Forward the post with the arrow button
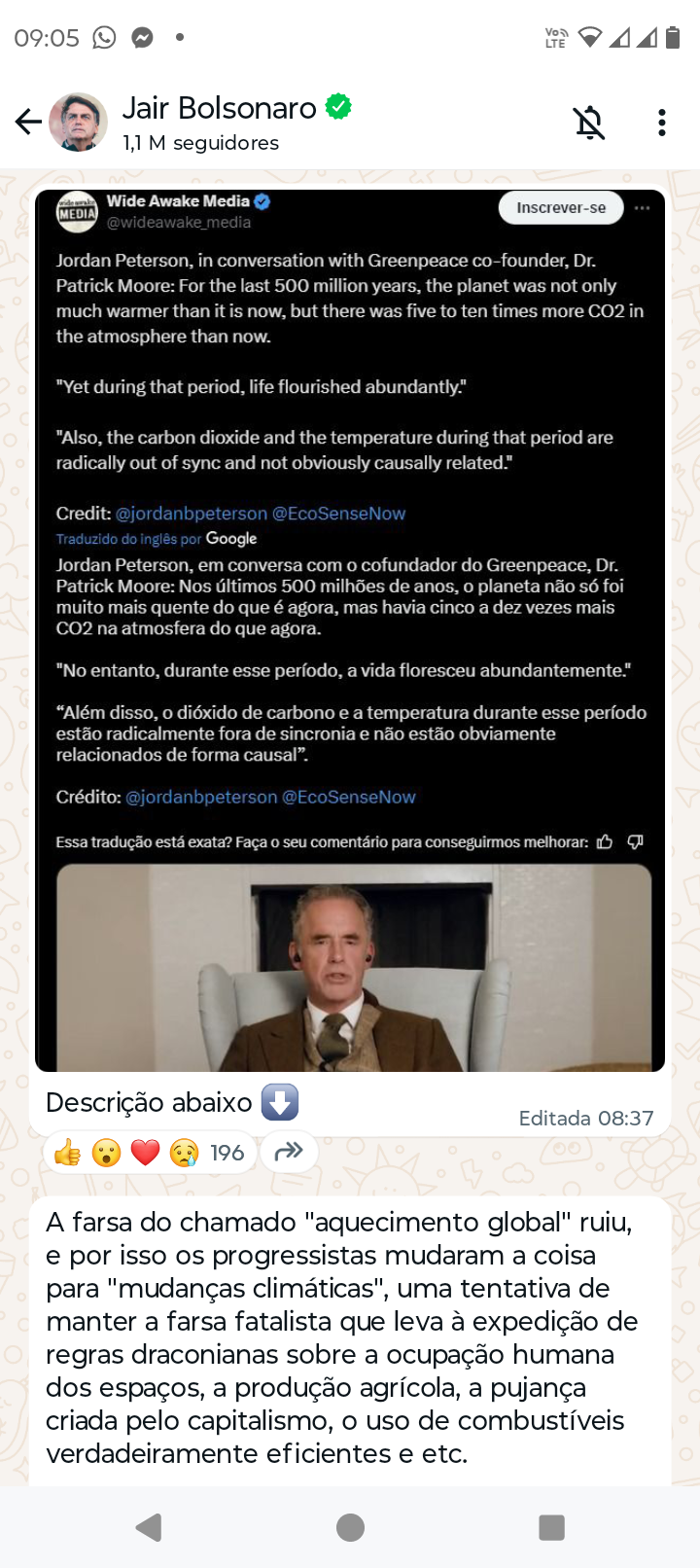Image resolution: width=700 pixels, height=1568 pixels. click(x=290, y=1153)
